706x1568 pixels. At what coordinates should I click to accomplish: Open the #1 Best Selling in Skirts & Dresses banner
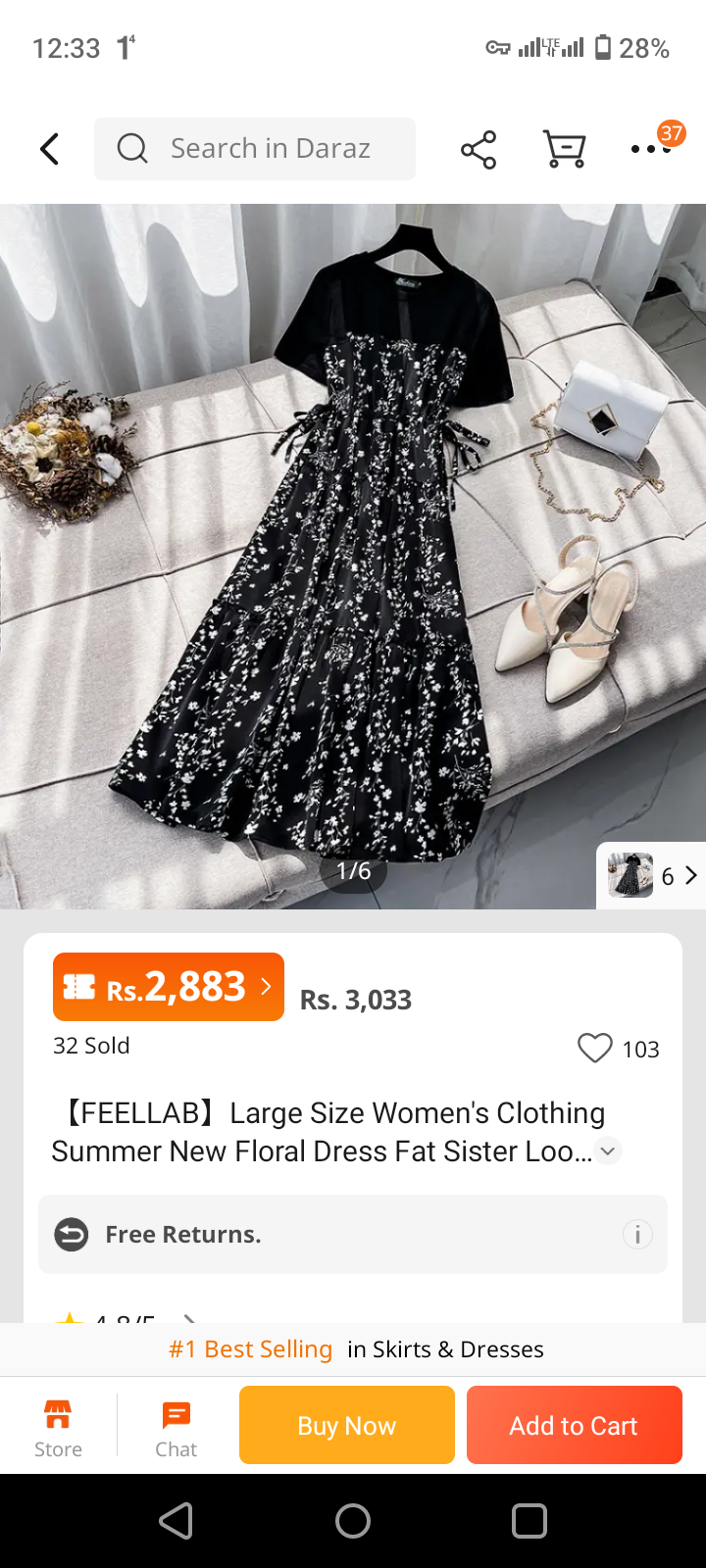[353, 1349]
